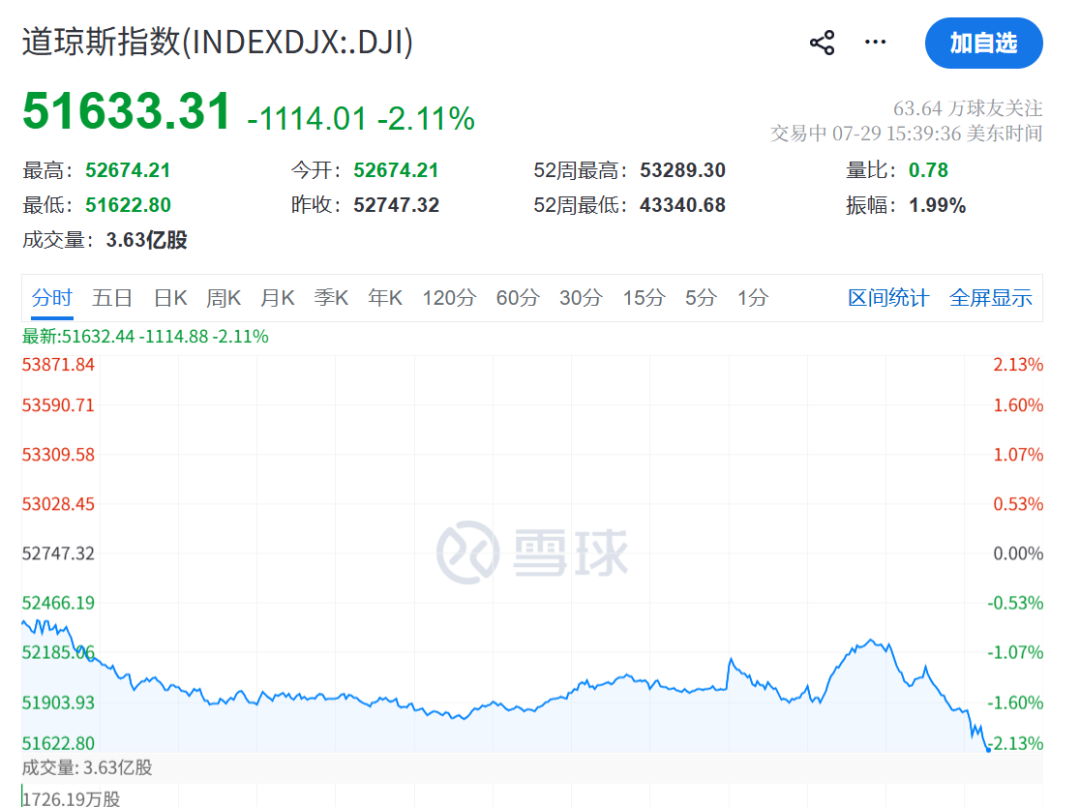The height and width of the screenshot is (807, 1080).
Task: Select the 分时 chart tab
Action: (52, 298)
